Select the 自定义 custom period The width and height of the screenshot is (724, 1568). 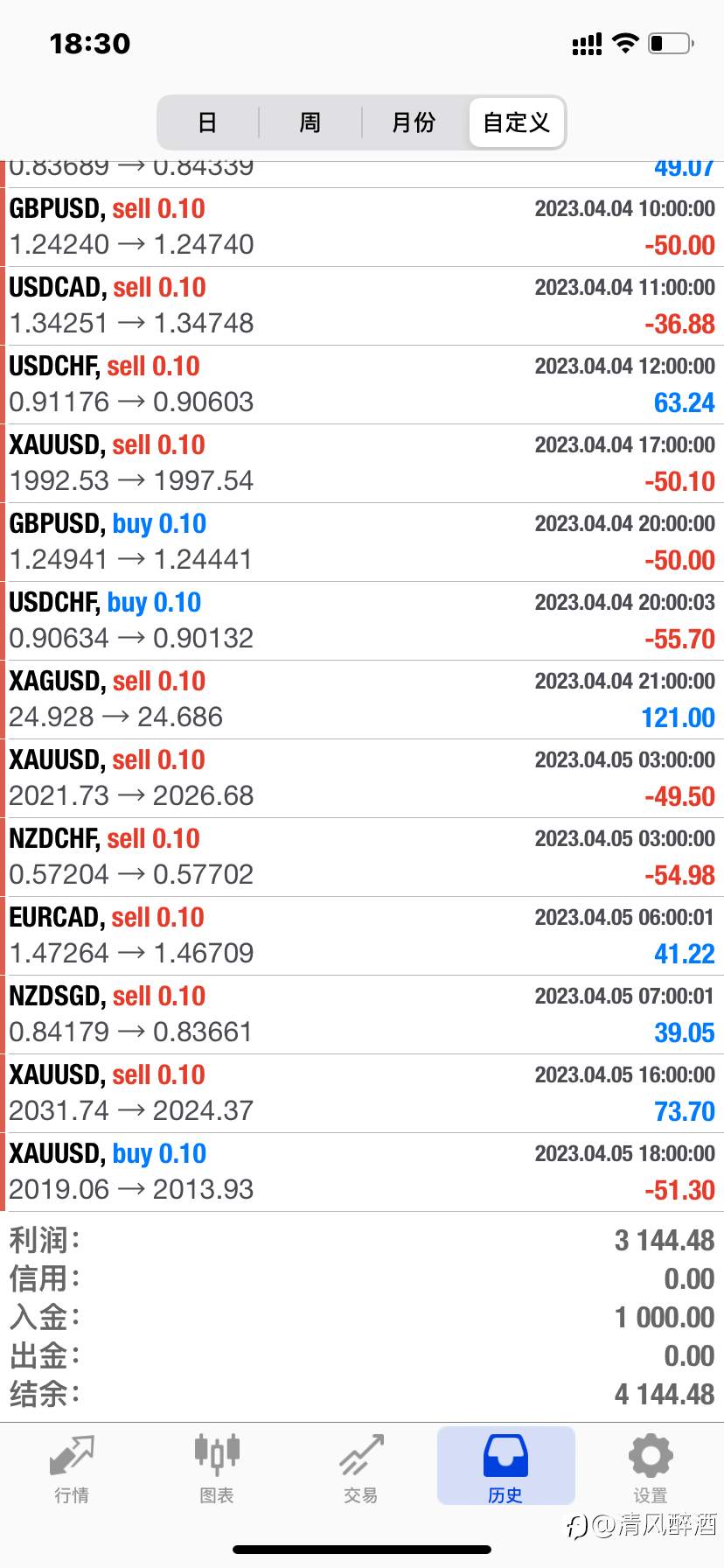(517, 122)
